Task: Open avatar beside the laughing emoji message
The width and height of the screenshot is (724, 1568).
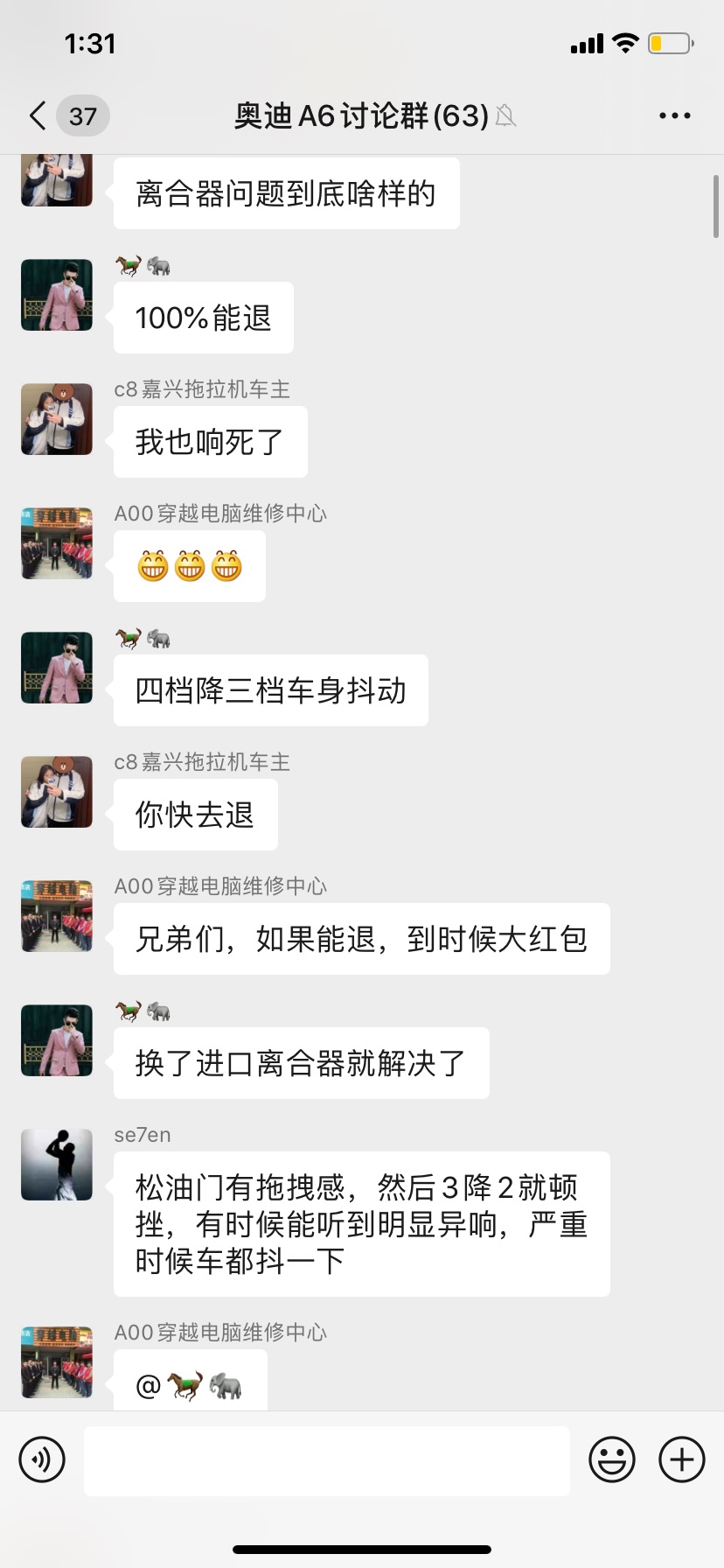Action: [x=57, y=543]
